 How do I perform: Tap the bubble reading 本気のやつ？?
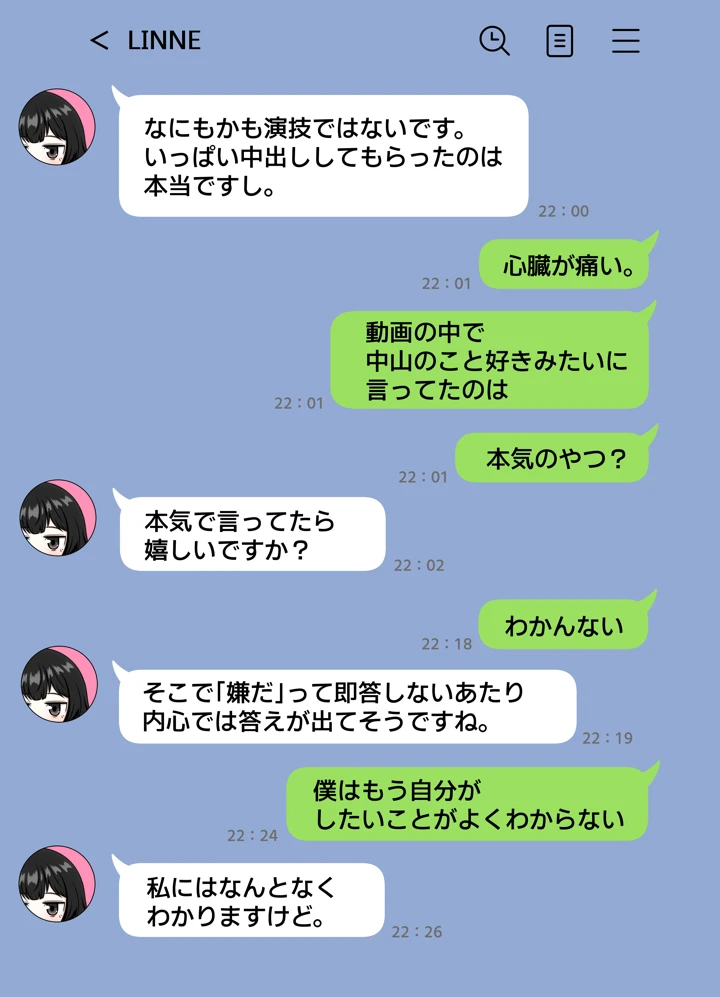552,455
